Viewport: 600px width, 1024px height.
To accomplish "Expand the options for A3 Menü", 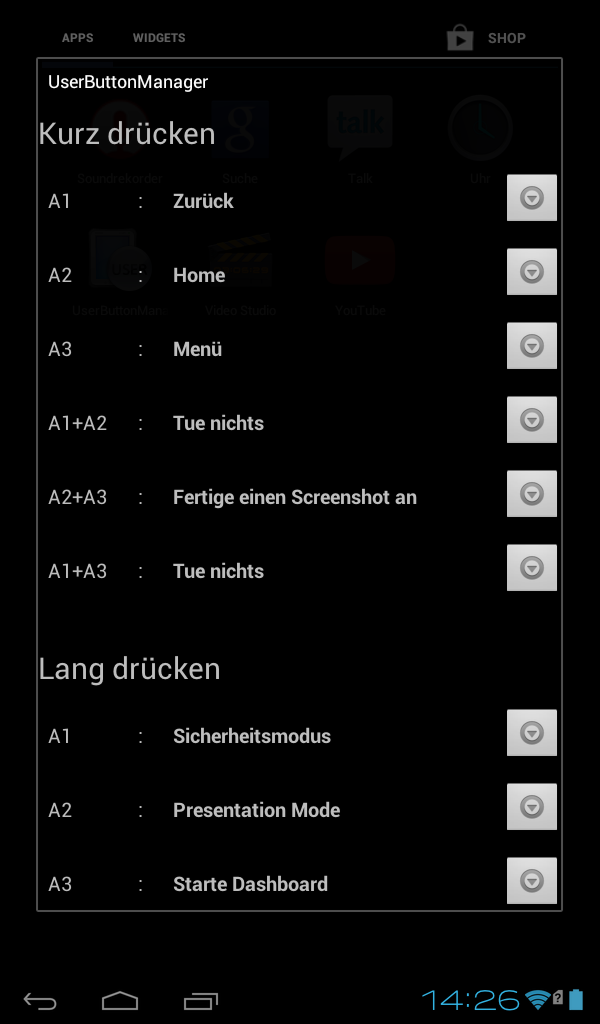I will pyautogui.click(x=531, y=346).
